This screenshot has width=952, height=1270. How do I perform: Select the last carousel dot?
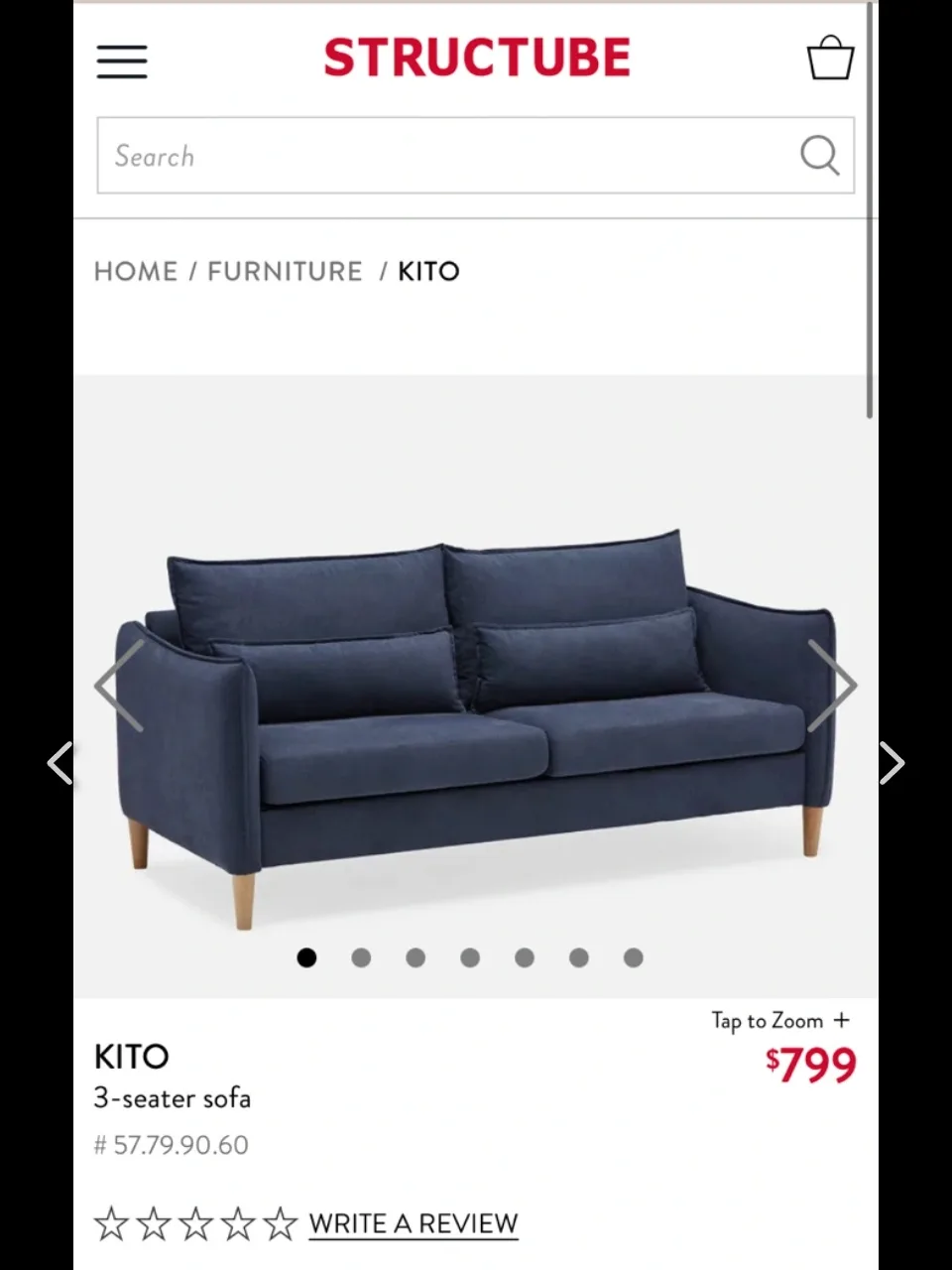633,957
